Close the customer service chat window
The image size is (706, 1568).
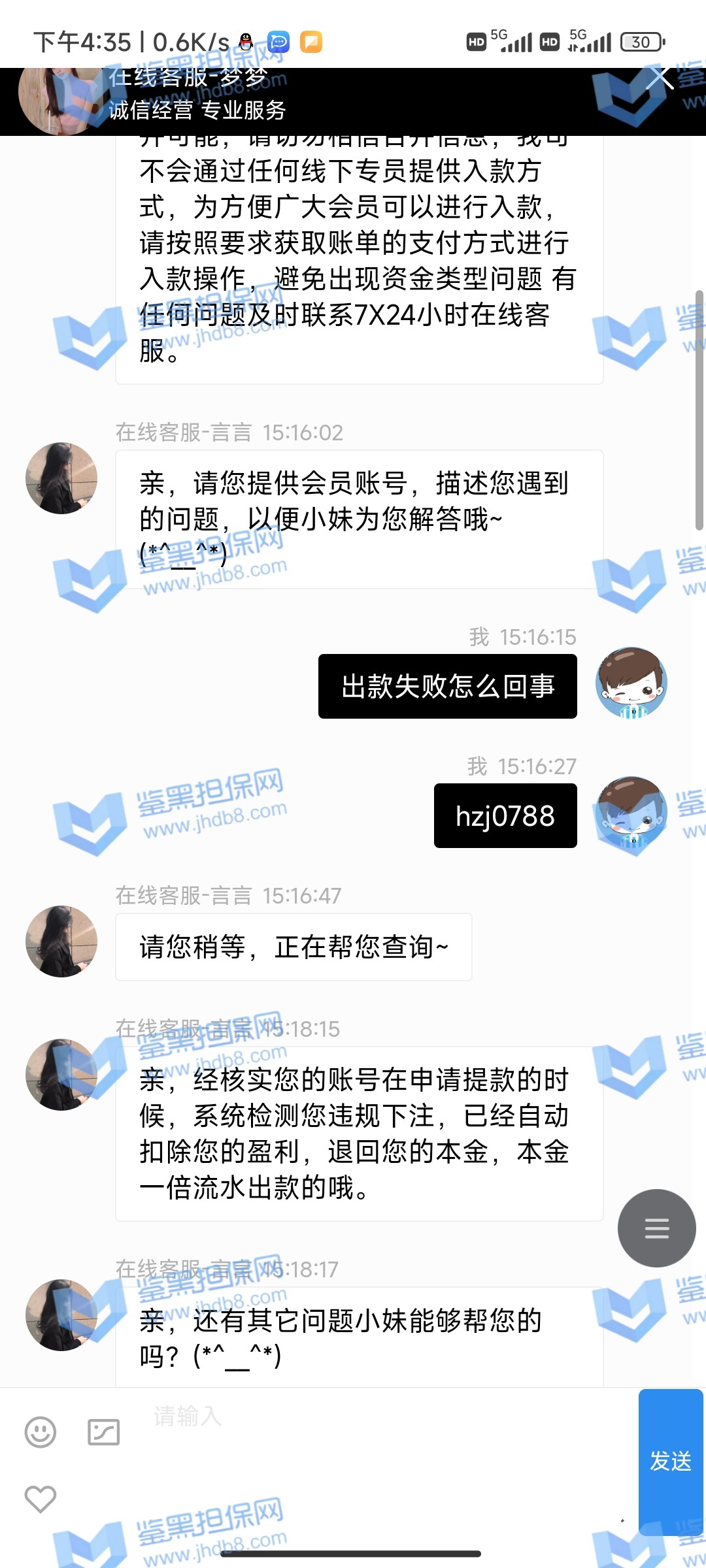[660, 77]
